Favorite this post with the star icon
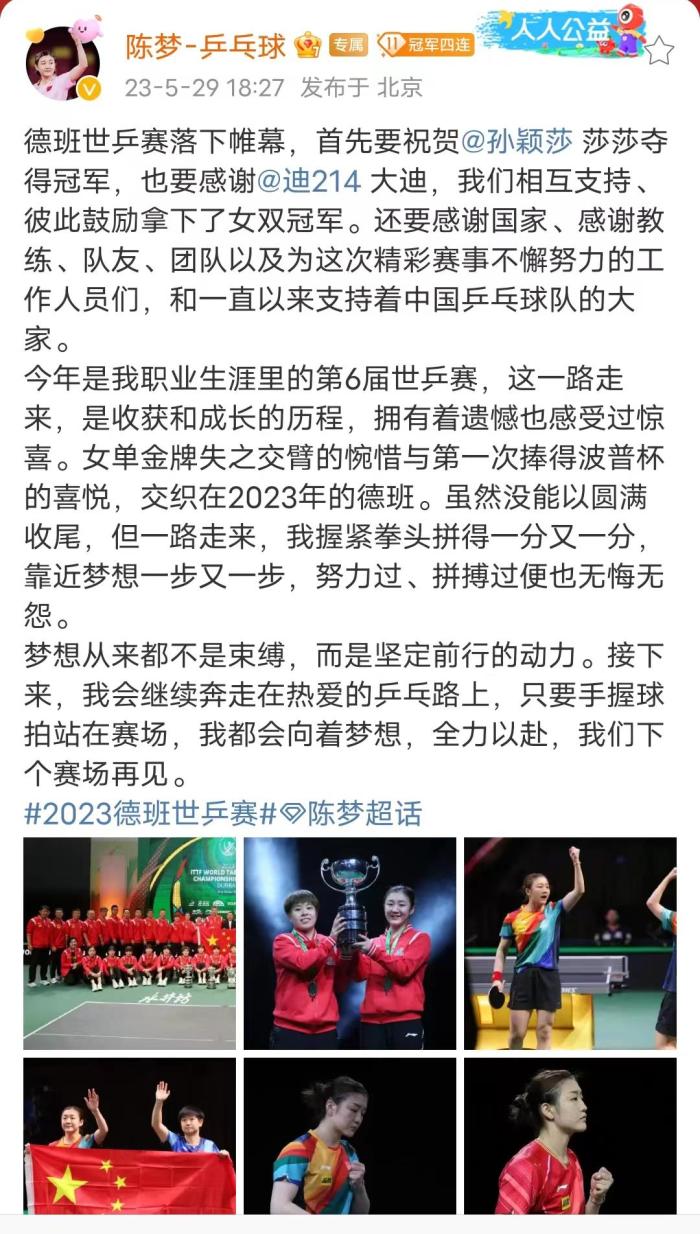This screenshot has height=1234, width=700. point(658,51)
